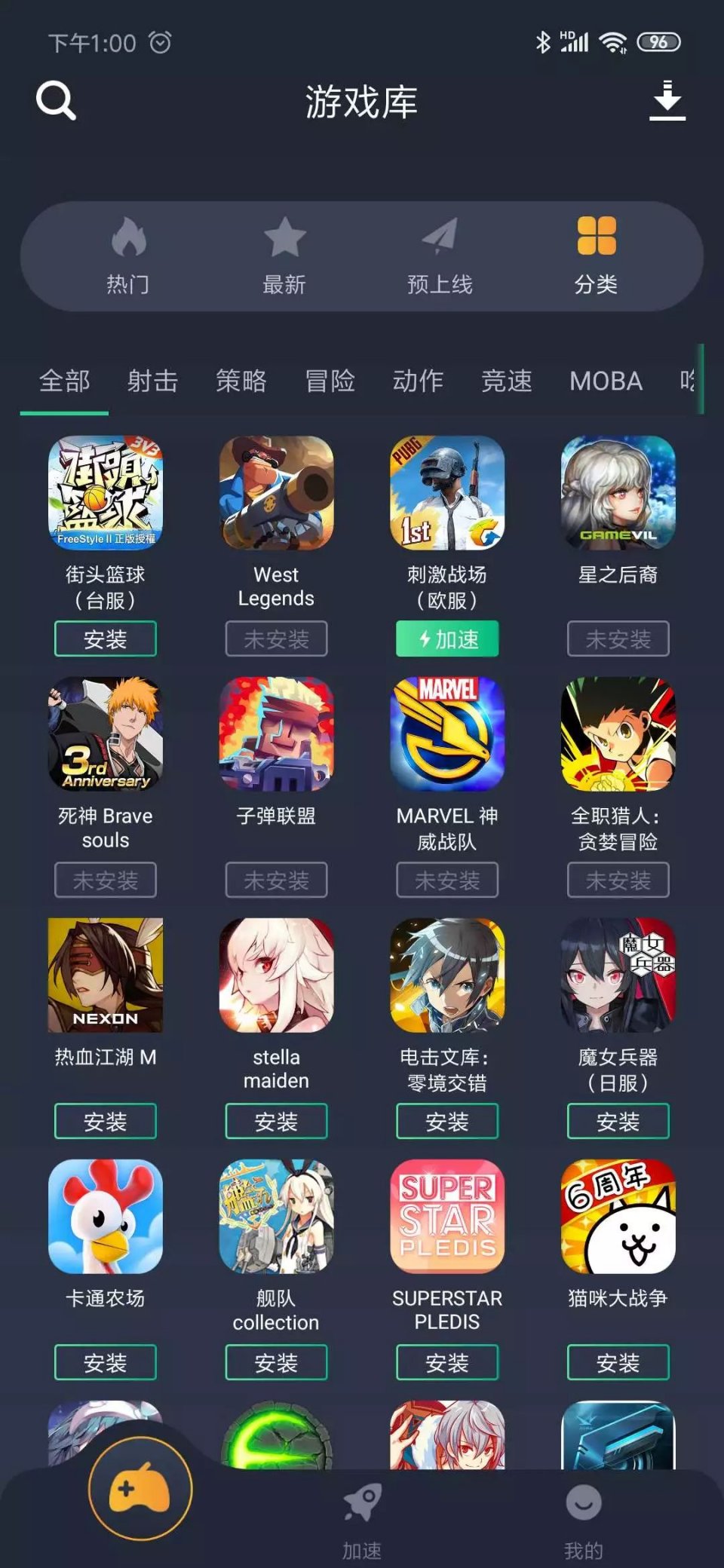
Task: Open the MARVEL 神威战队 game icon
Action: click(x=447, y=734)
